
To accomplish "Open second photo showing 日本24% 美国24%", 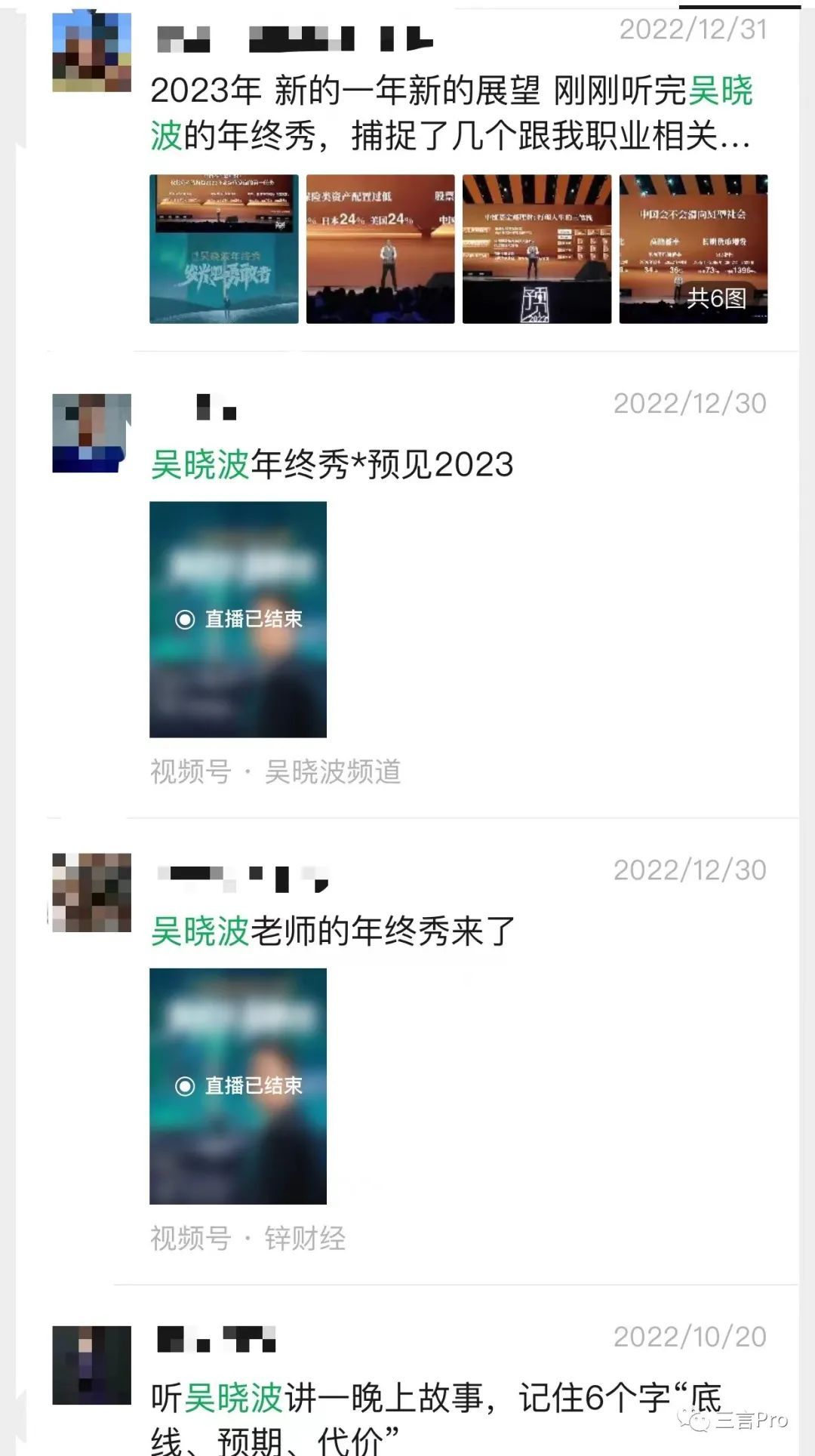I will tap(380, 249).
